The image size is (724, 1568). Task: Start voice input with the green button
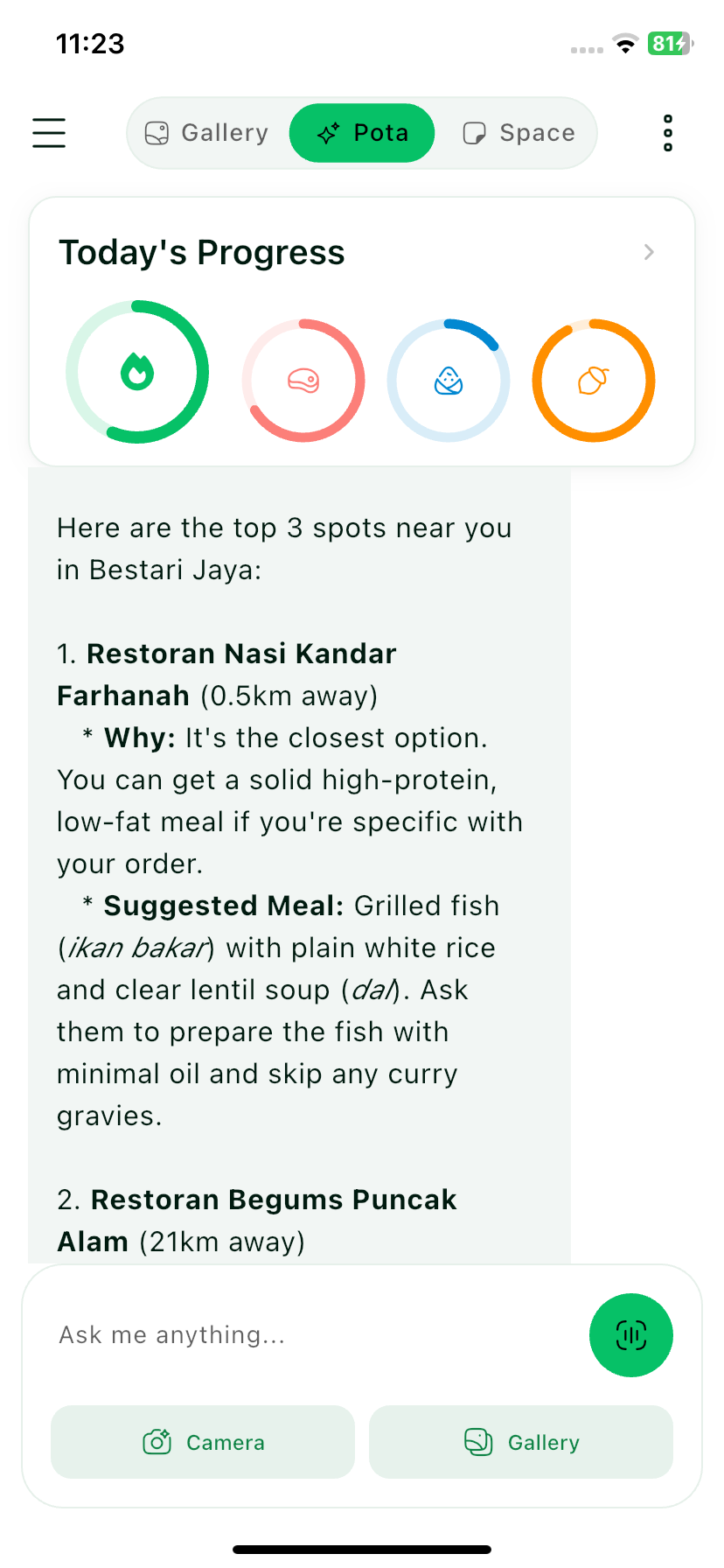click(x=630, y=1335)
